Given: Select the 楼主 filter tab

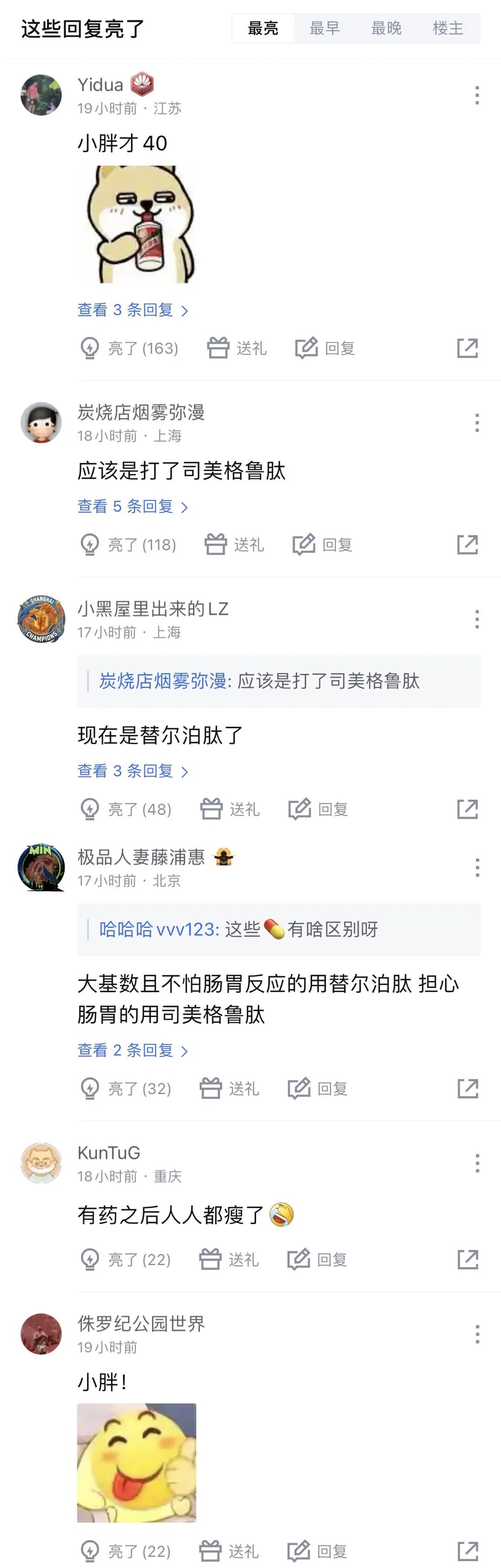Looking at the screenshot, I should [448, 28].
